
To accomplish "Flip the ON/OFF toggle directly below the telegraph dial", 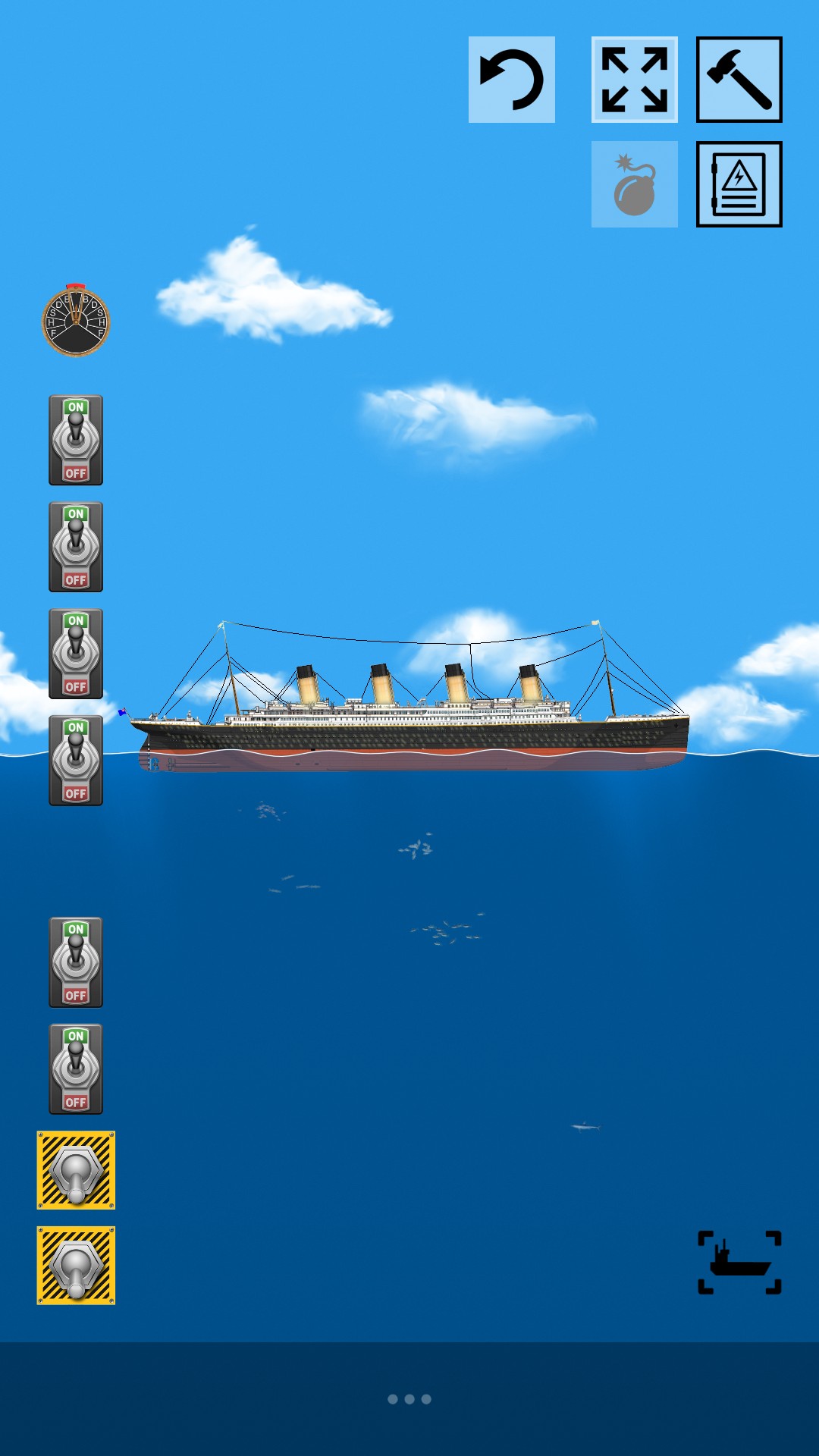I will pyautogui.click(x=76, y=440).
